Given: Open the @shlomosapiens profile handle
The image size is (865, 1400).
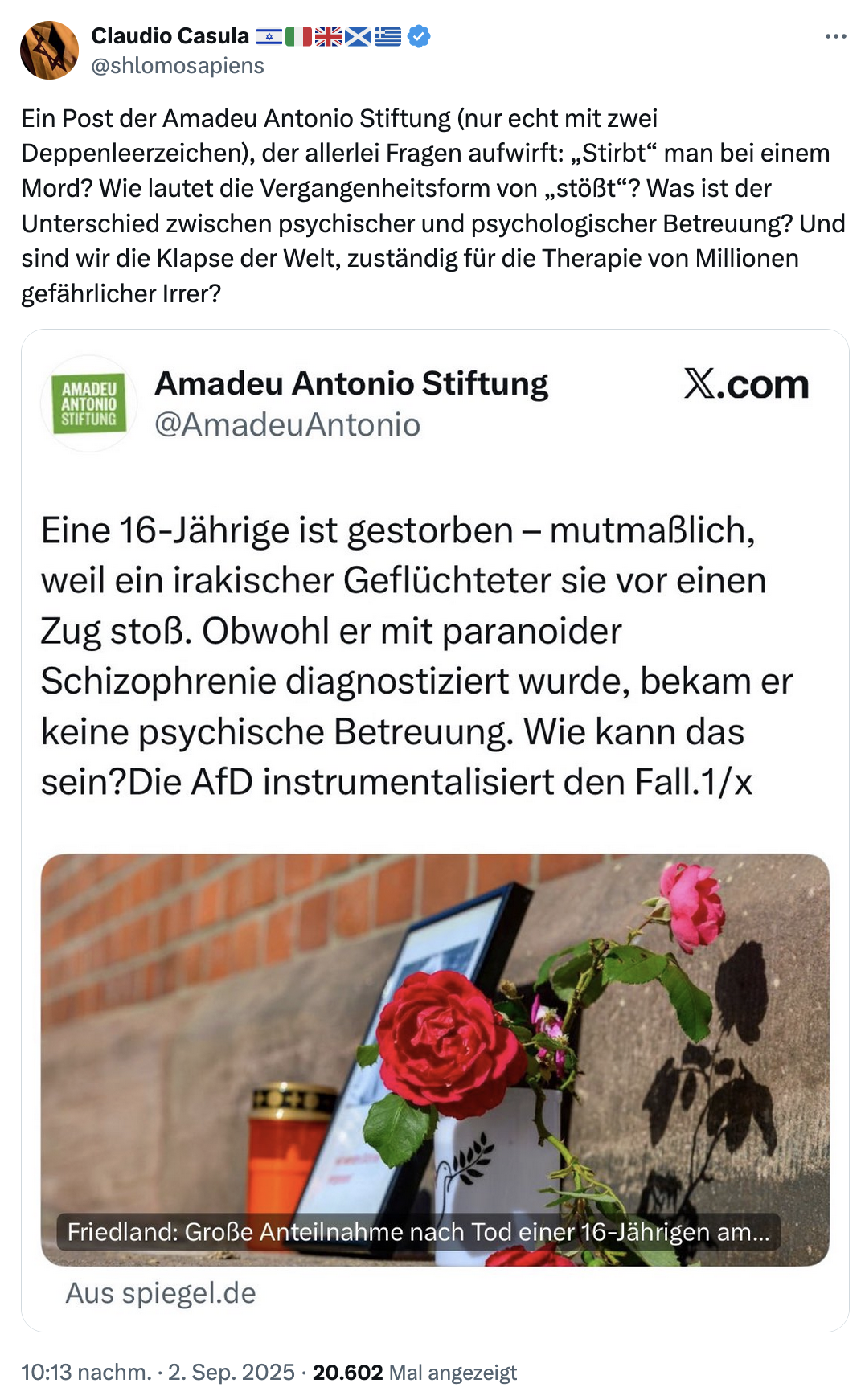Looking at the screenshot, I should coord(178,66).
